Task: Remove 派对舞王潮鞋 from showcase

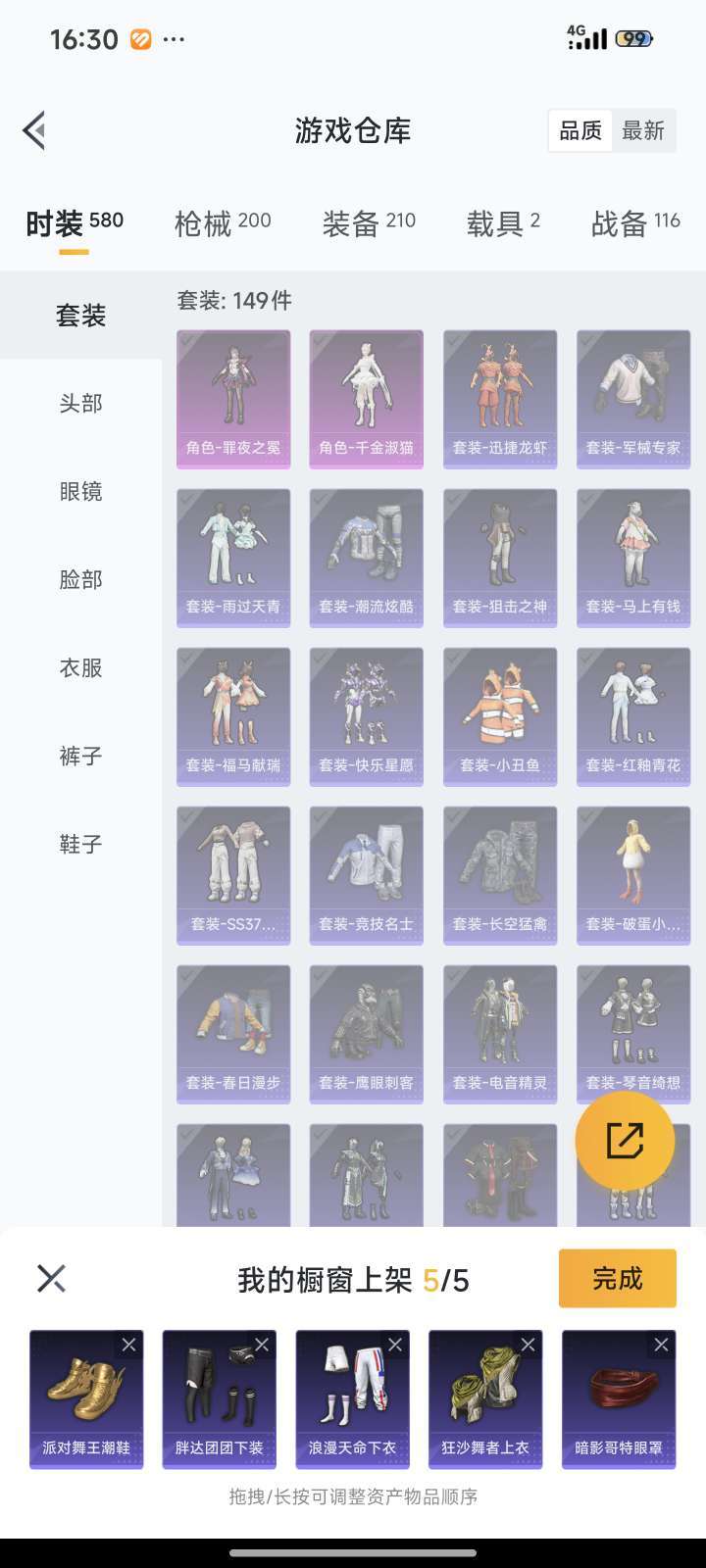Action: coord(128,1346)
